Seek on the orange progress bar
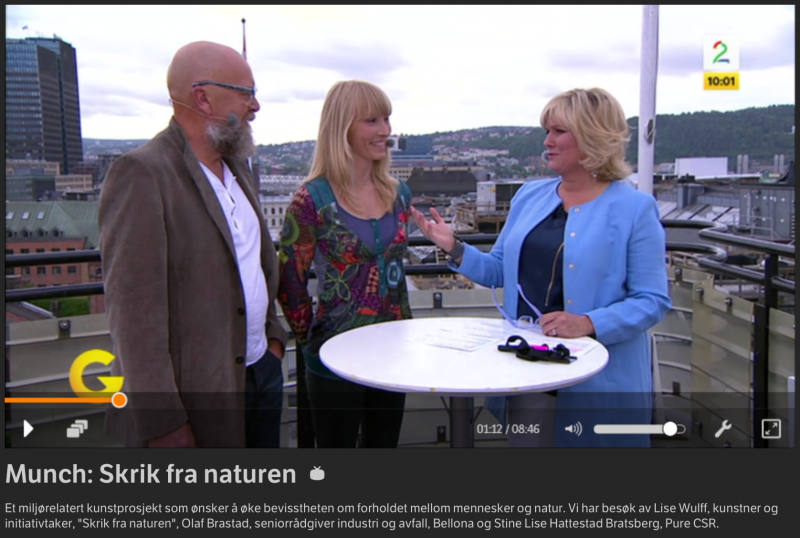The image size is (800, 538). (60, 400)
